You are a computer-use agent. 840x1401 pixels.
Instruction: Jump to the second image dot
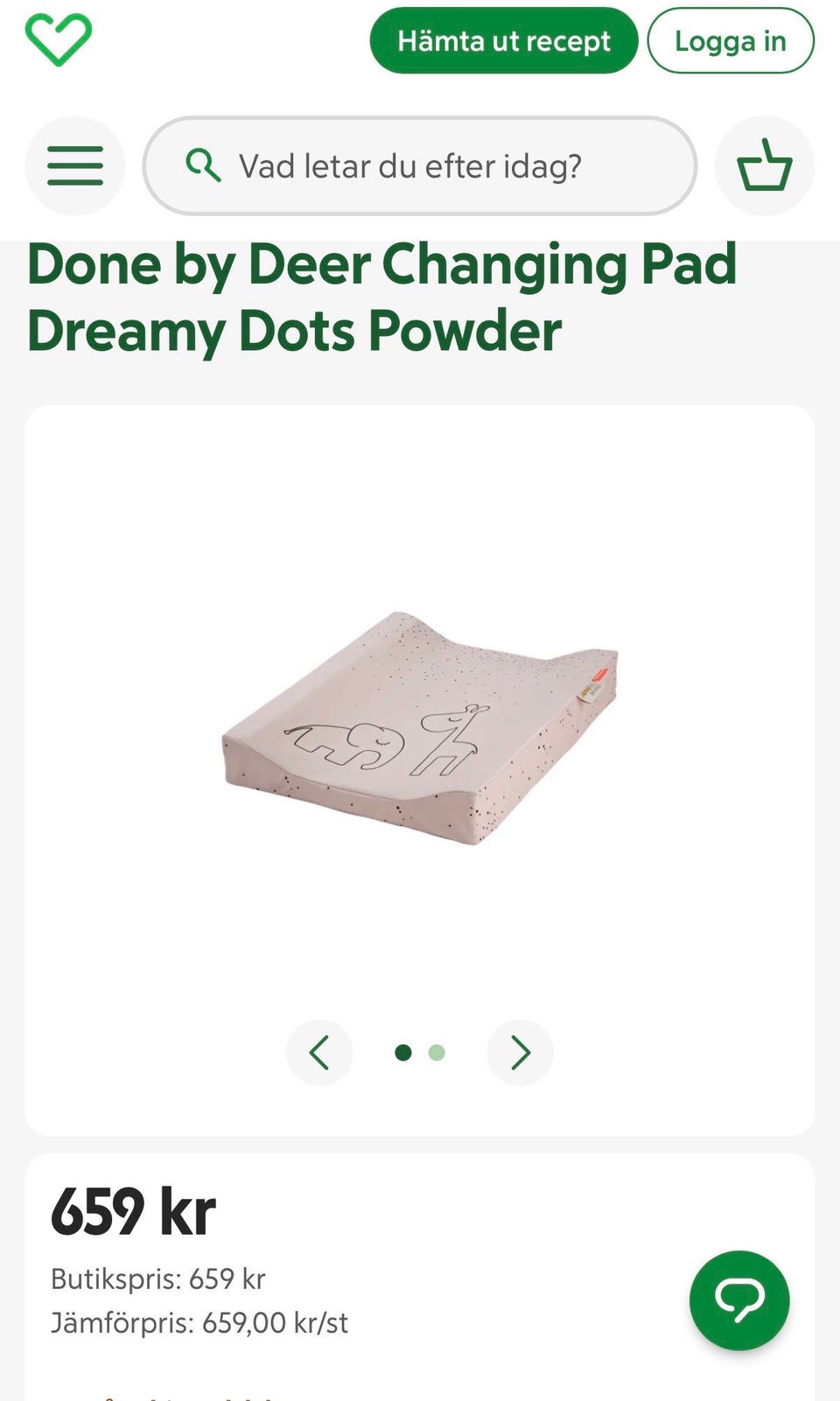point(437,1053)
